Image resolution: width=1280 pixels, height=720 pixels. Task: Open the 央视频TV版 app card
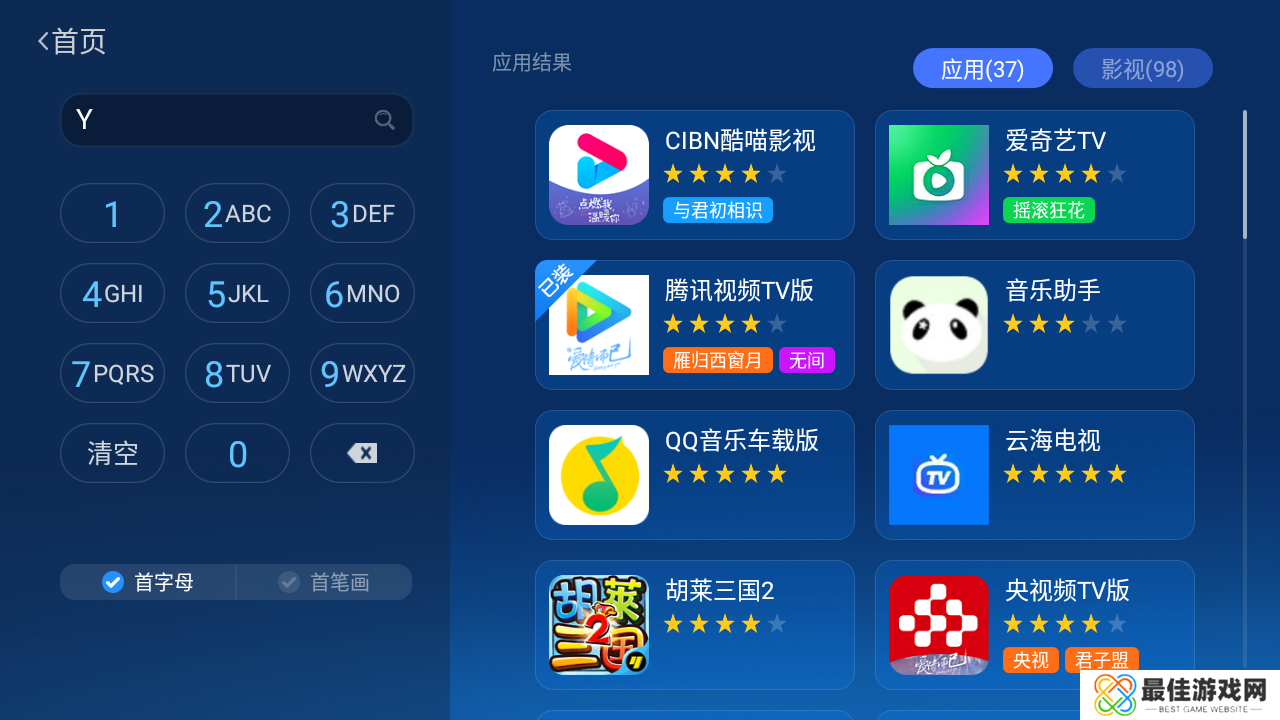(x=1034, y=625)
